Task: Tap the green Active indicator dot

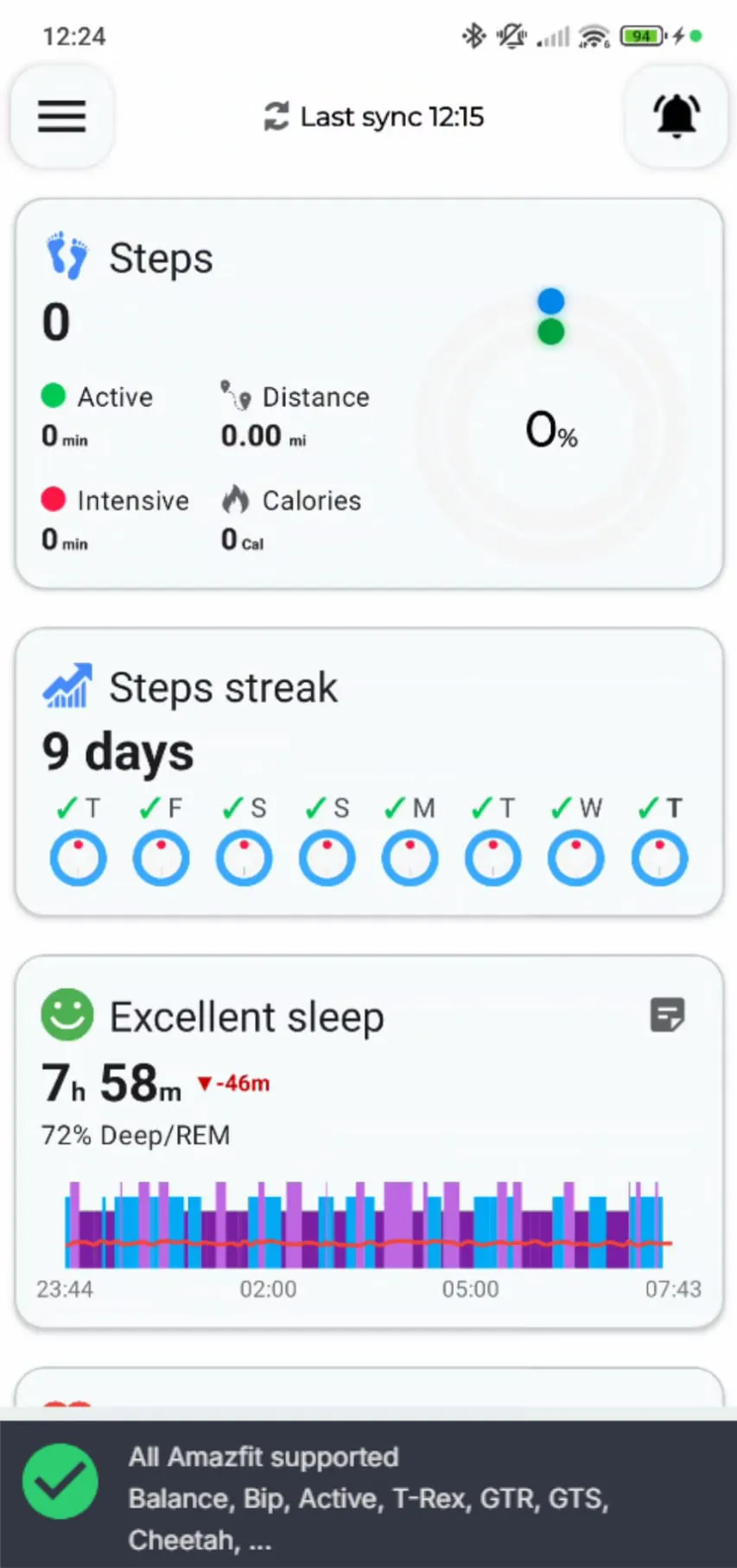Action: (53, 395)
